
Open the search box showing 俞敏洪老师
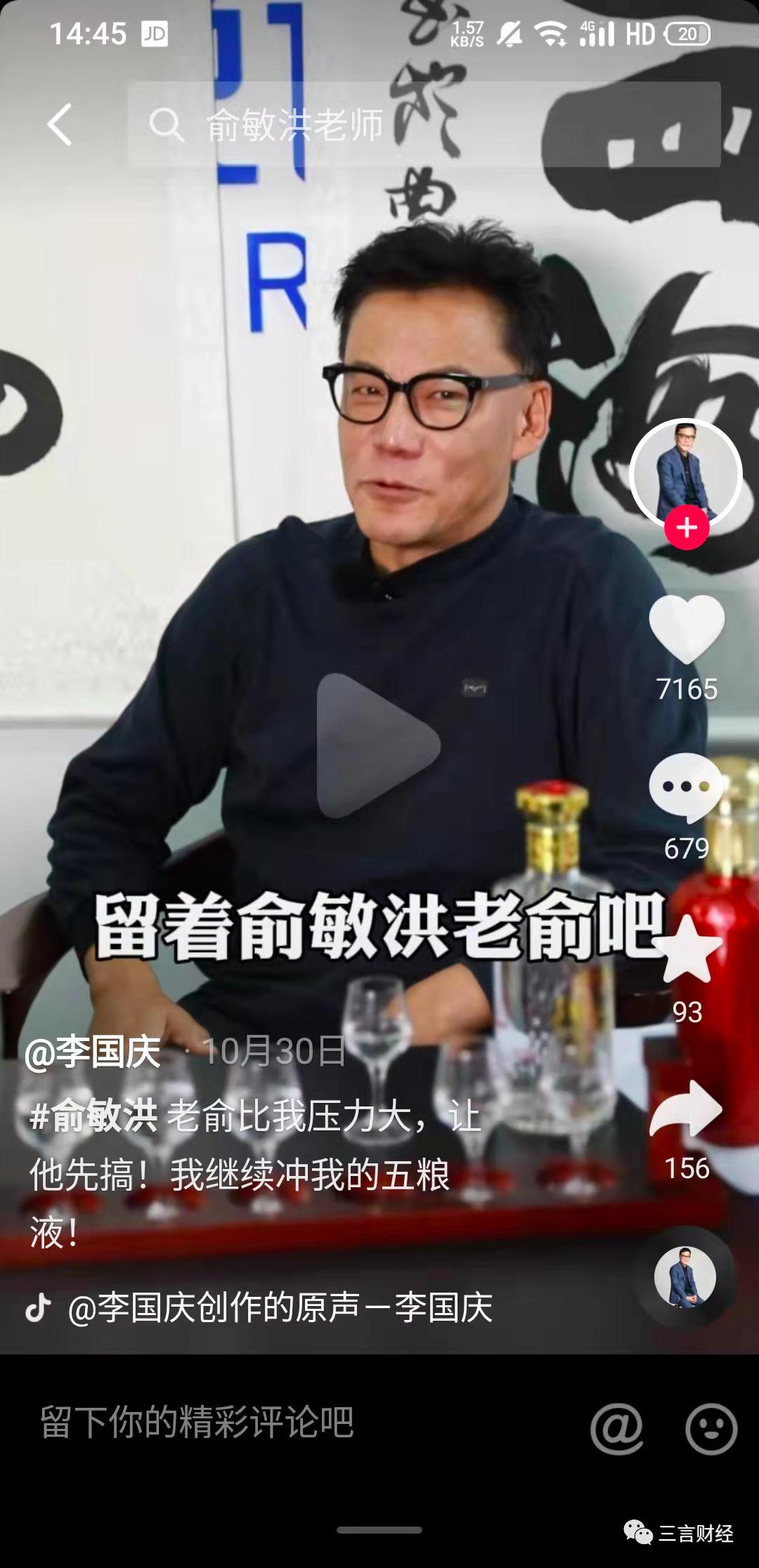(424, 125)
